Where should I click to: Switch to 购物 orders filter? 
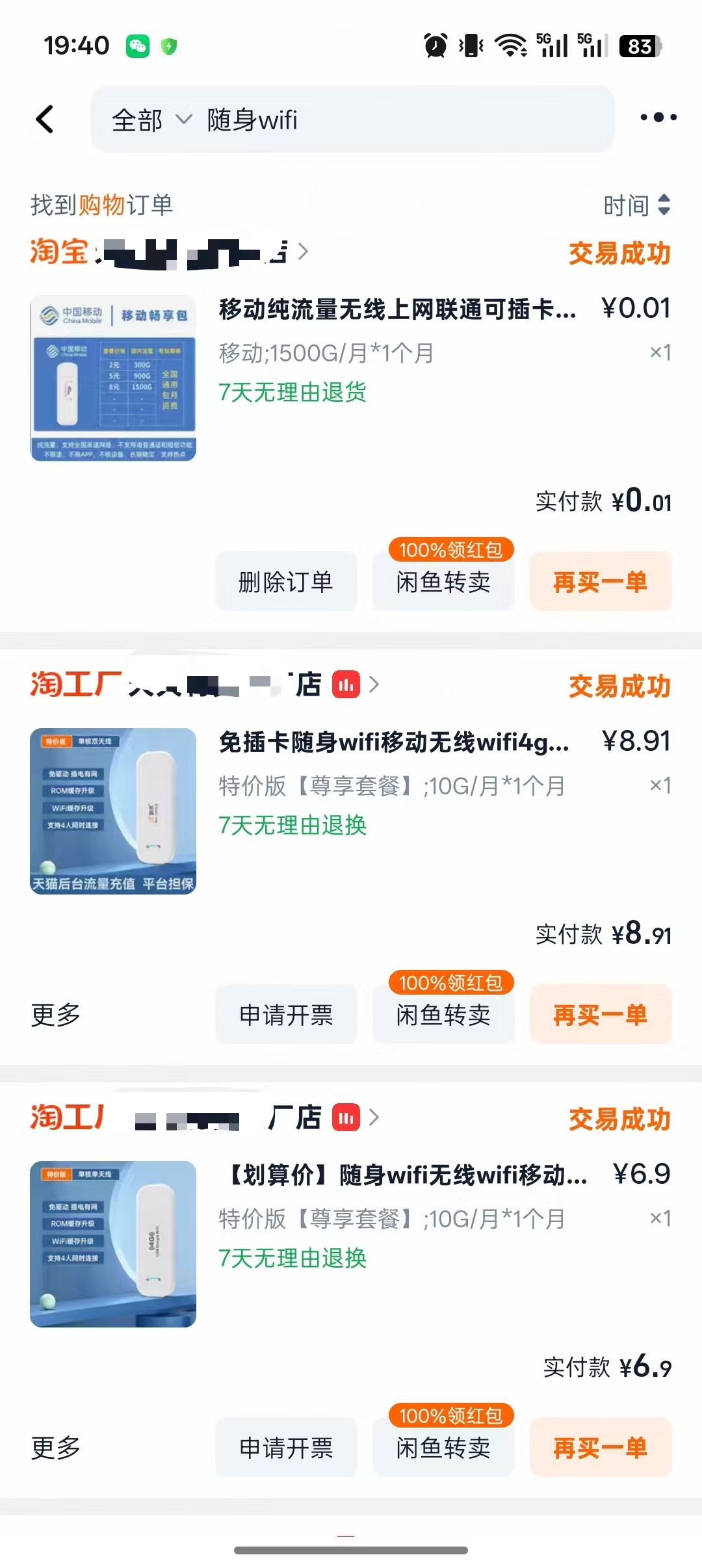click(x=104, y=203)
